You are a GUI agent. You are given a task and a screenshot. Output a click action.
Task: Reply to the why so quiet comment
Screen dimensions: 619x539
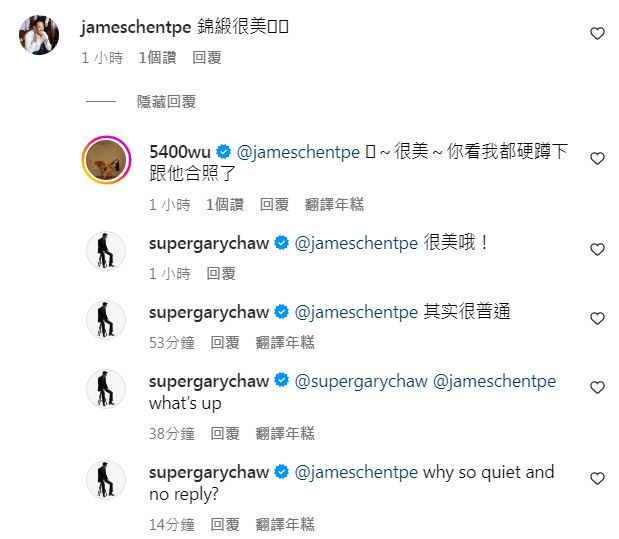point(225,524)
